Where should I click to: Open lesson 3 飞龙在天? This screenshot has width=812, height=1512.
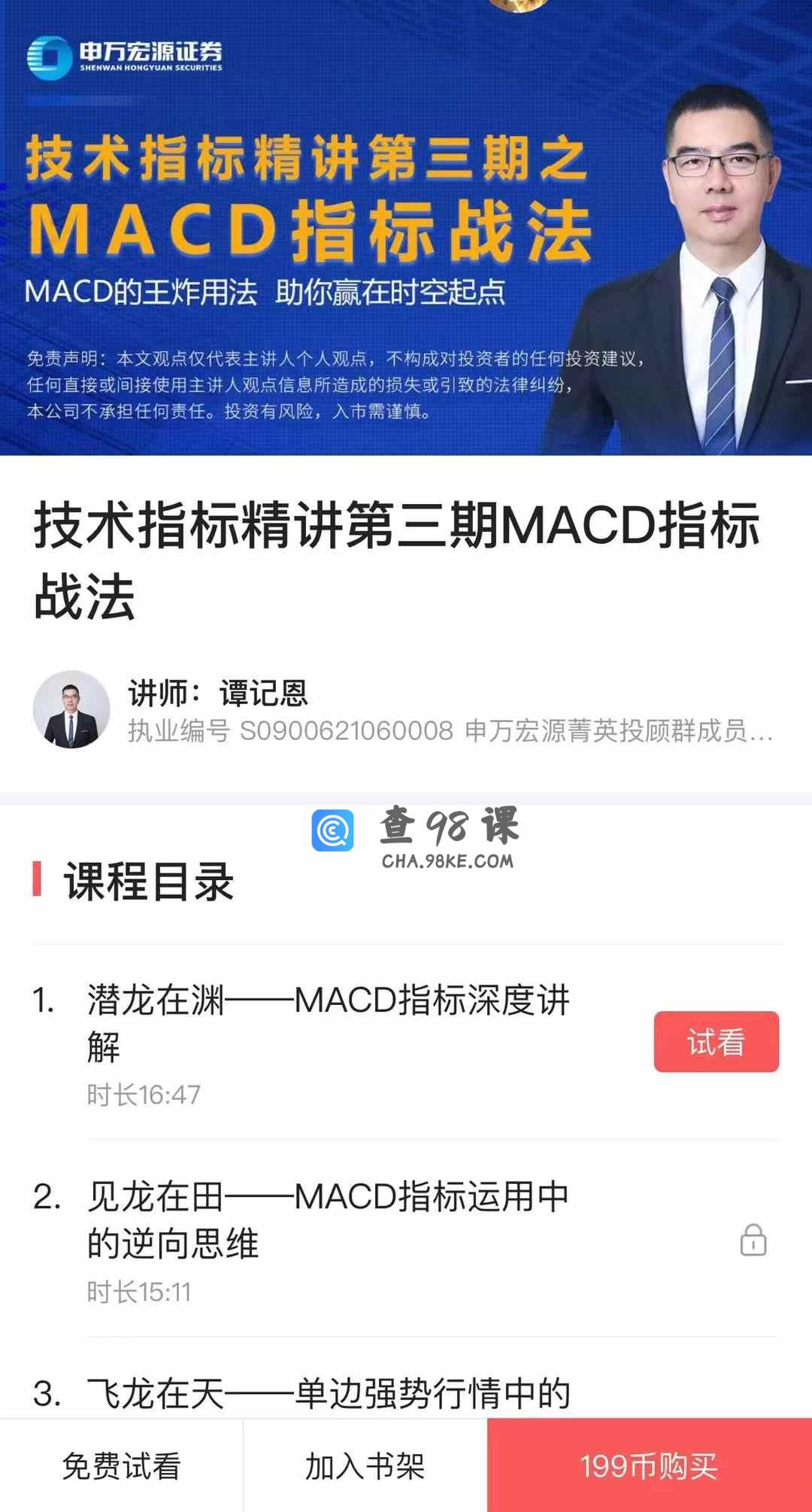[x=328, y=1393]
